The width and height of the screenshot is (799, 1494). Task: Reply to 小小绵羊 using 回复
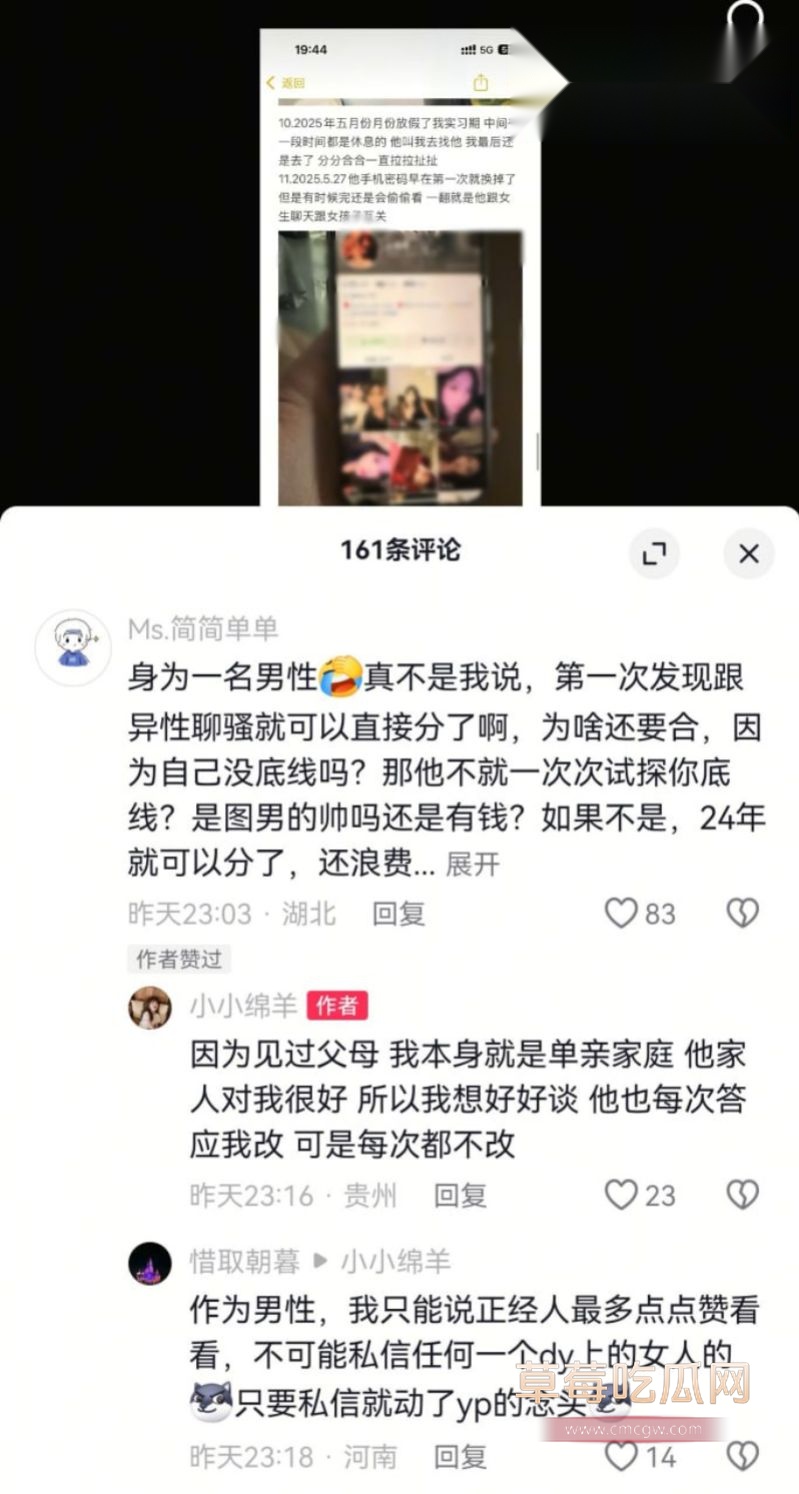click(458, 1196)
